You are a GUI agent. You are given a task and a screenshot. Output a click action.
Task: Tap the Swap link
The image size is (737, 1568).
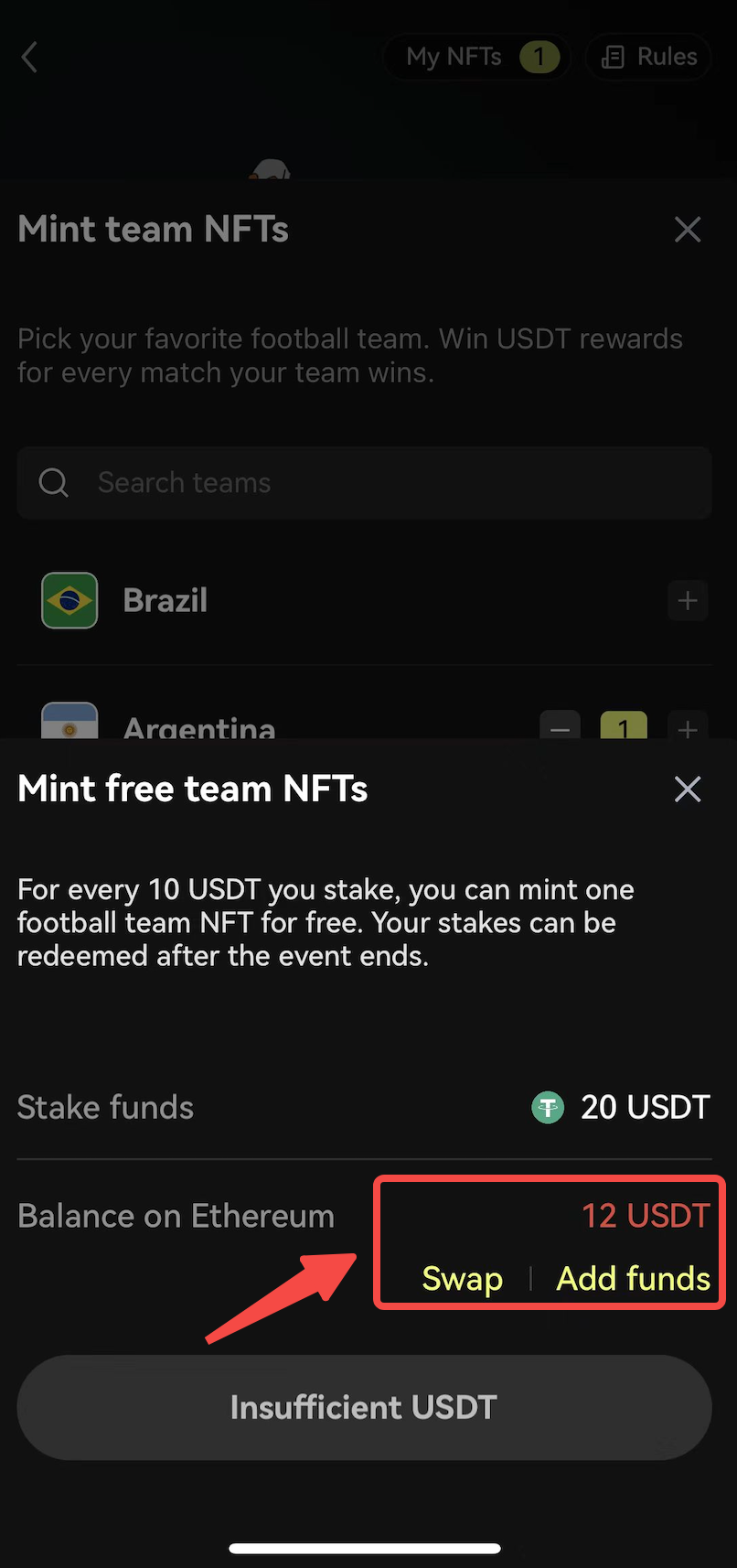(x=462, y=1278)
